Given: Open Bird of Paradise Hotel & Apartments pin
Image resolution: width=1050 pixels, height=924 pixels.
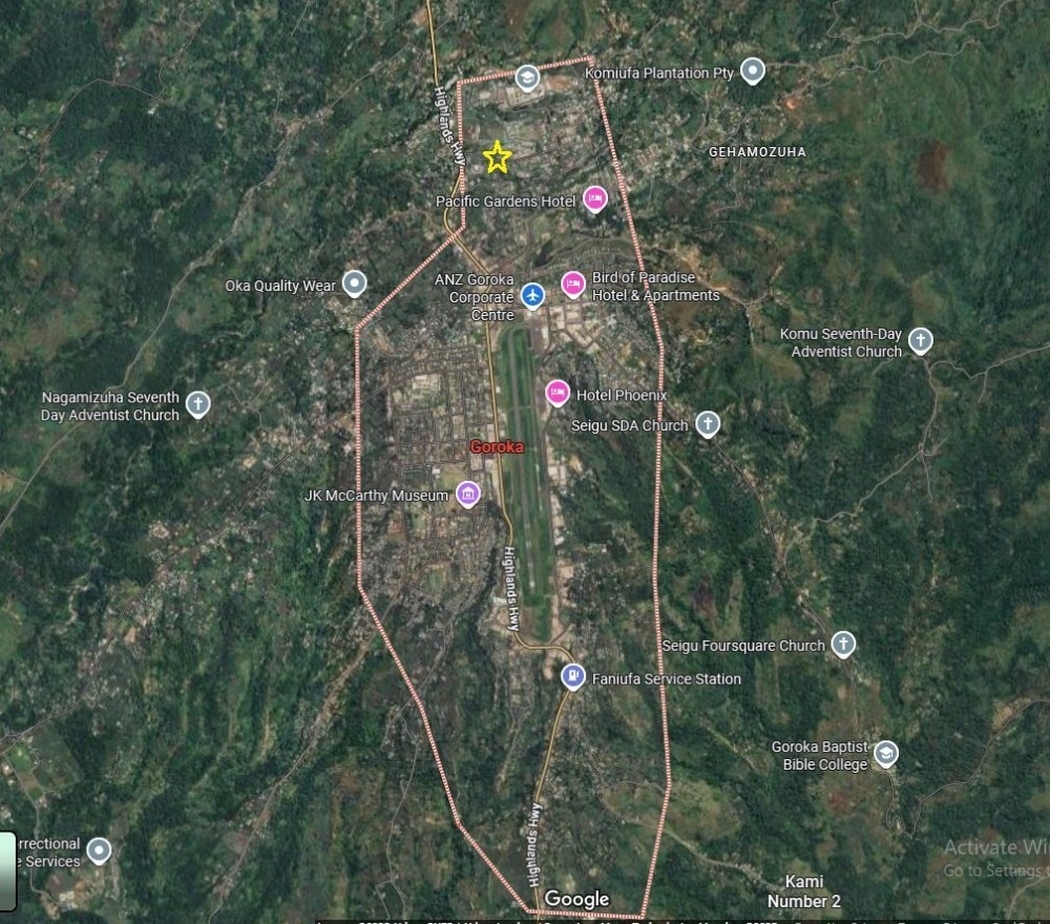Looking at the screenshot, I should point(573,285).
